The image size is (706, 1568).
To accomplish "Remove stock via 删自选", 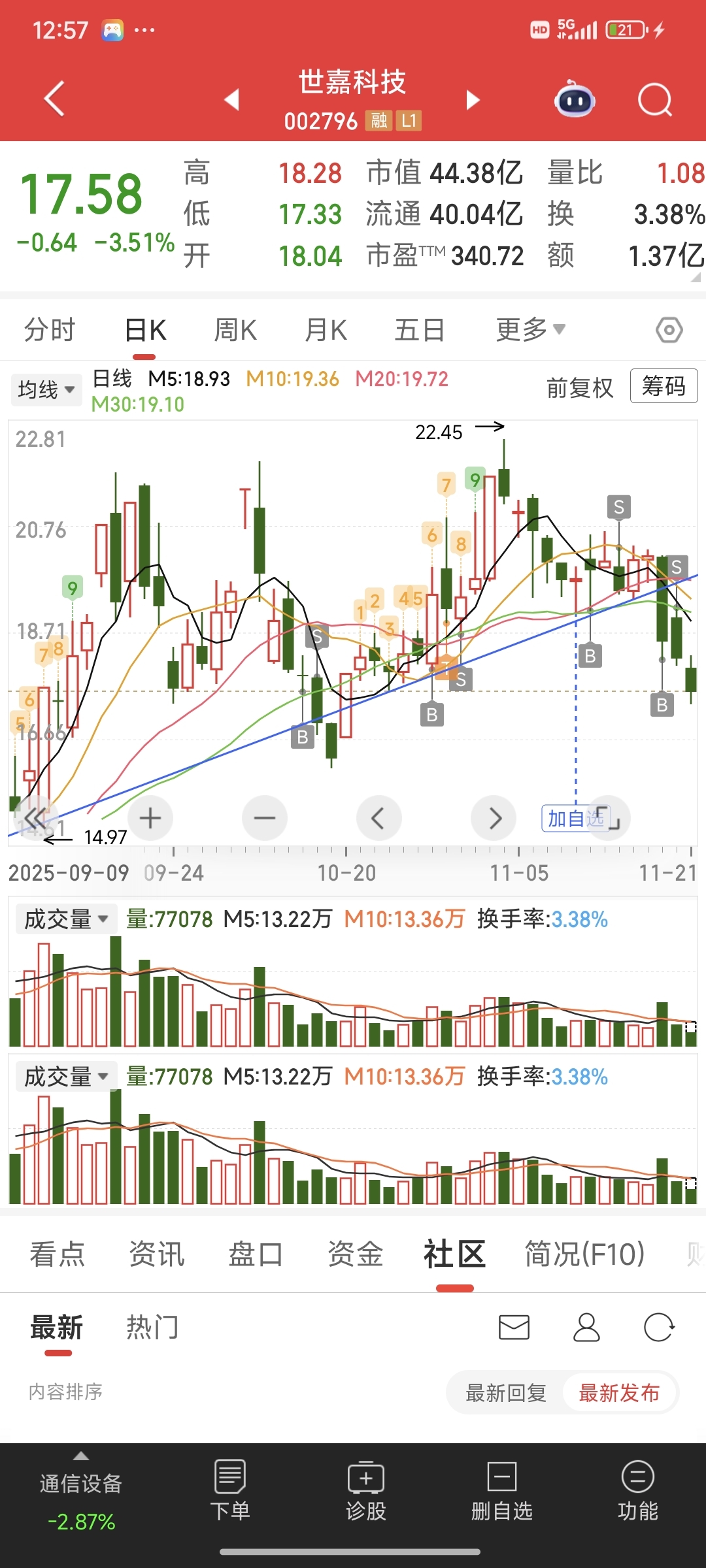I will pyautogui.click(x=502, y=1491).
